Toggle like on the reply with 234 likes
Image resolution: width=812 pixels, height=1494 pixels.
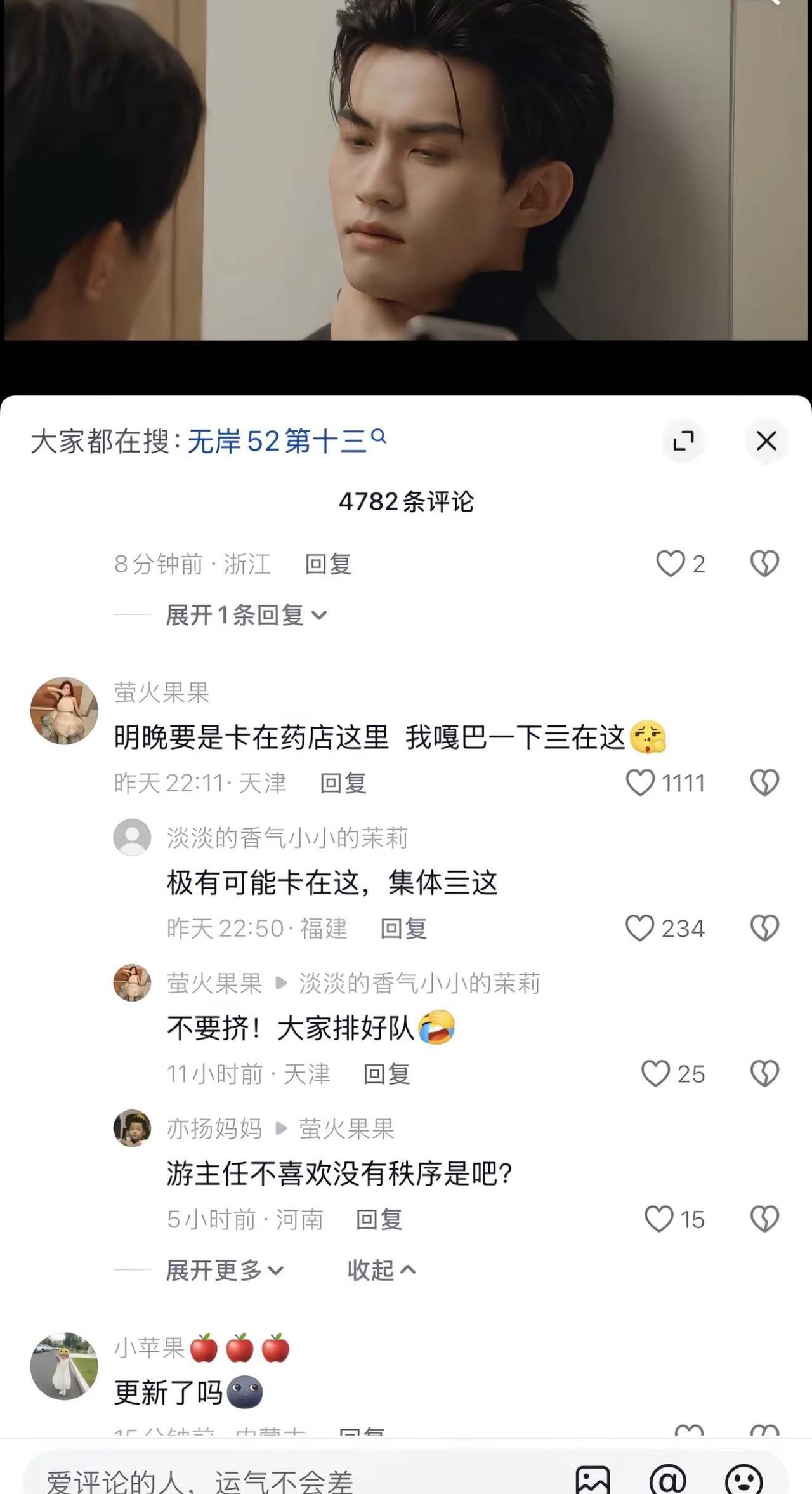[641, 929]
